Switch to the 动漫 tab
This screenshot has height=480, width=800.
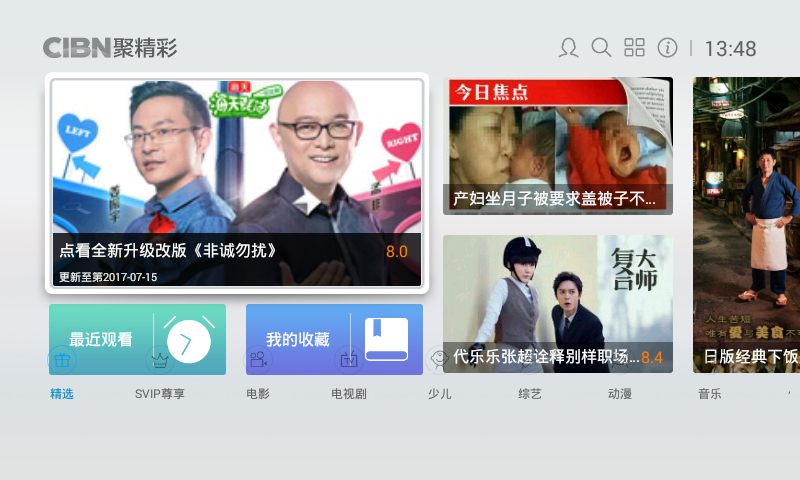(x=620, y=393)
